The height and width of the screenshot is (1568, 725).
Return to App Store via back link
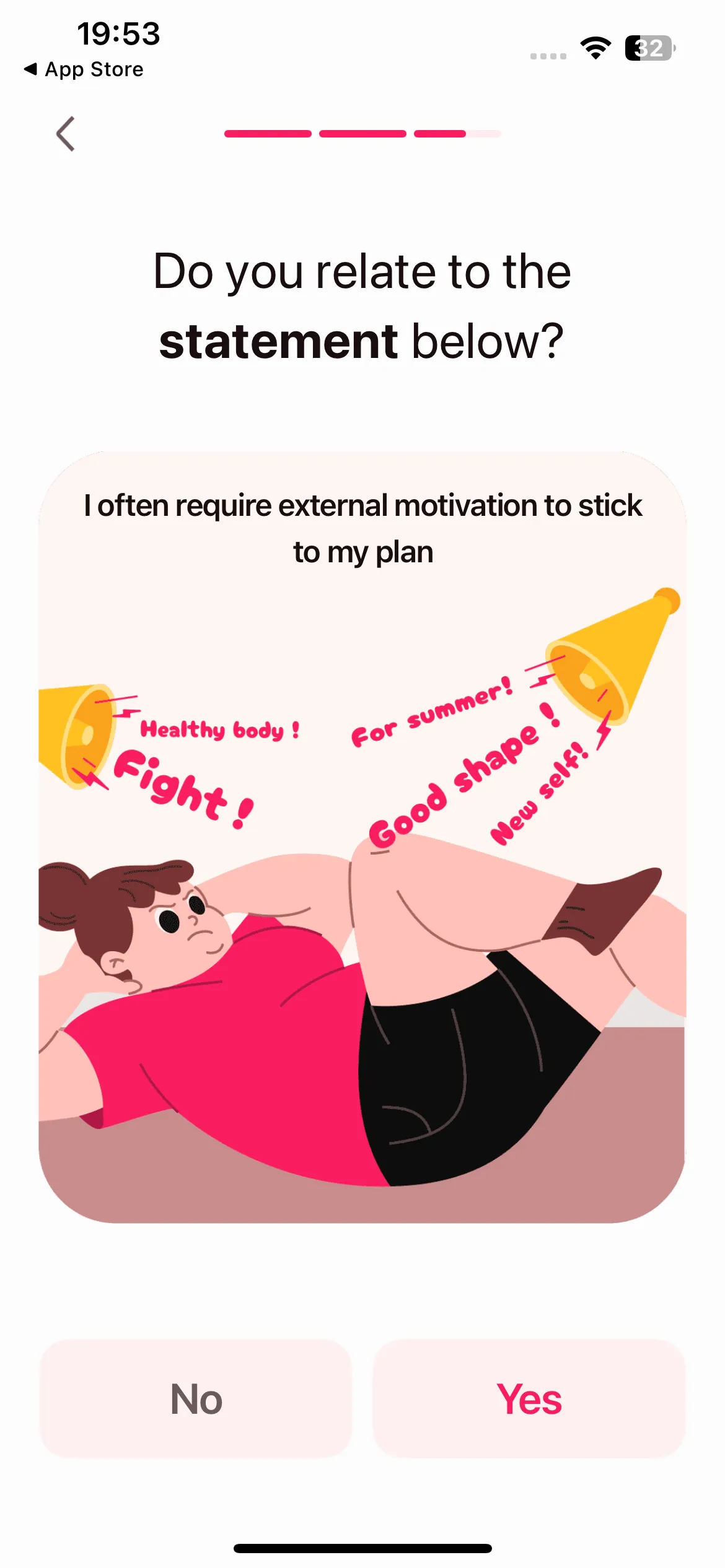pos(84,69)
